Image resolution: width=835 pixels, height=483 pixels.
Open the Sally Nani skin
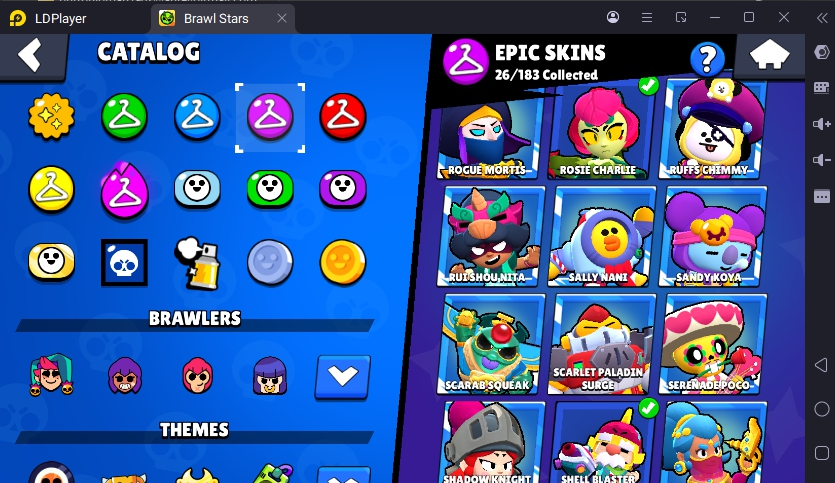pyautogui.click(x=603, y=235)
